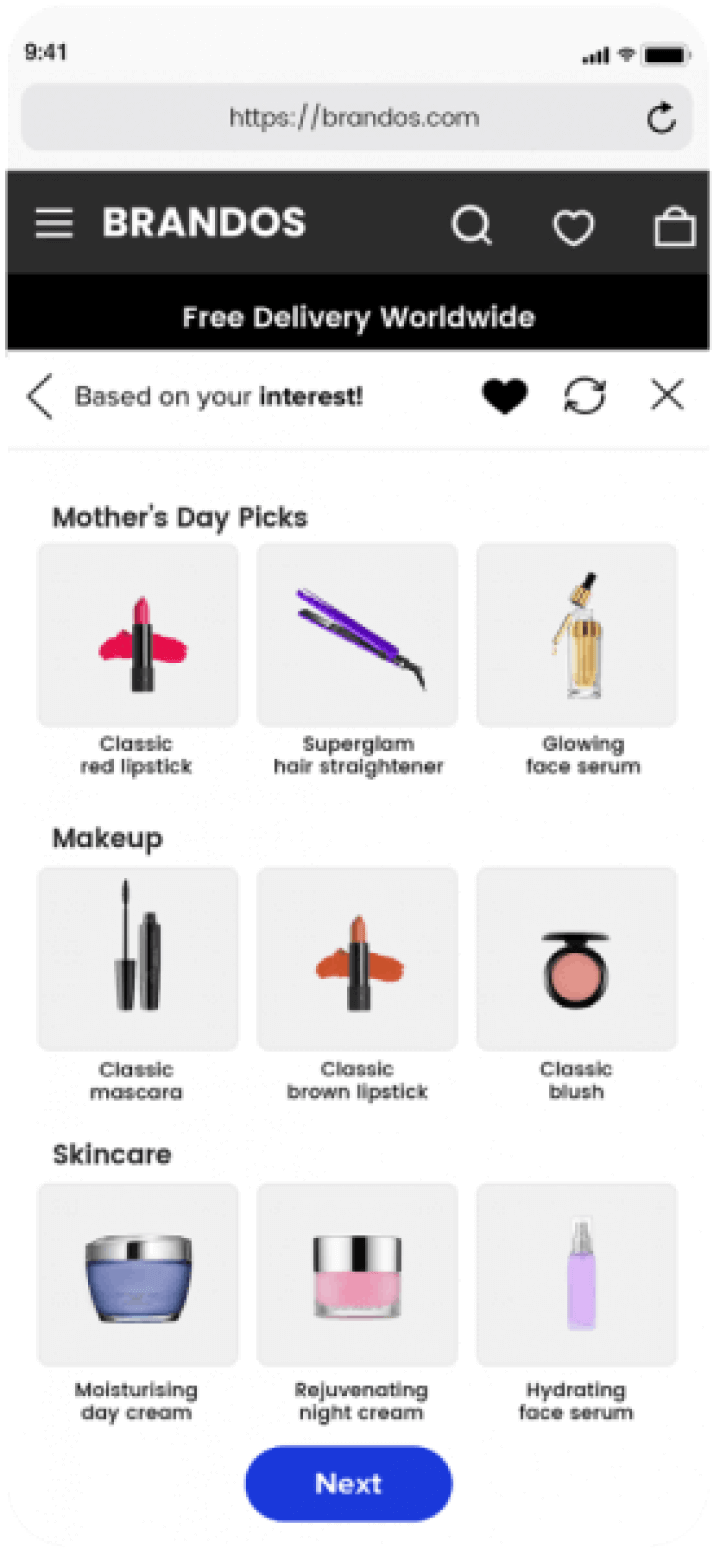
Task: Select the Classic red lipstick tile
Action: coord(138,635)
